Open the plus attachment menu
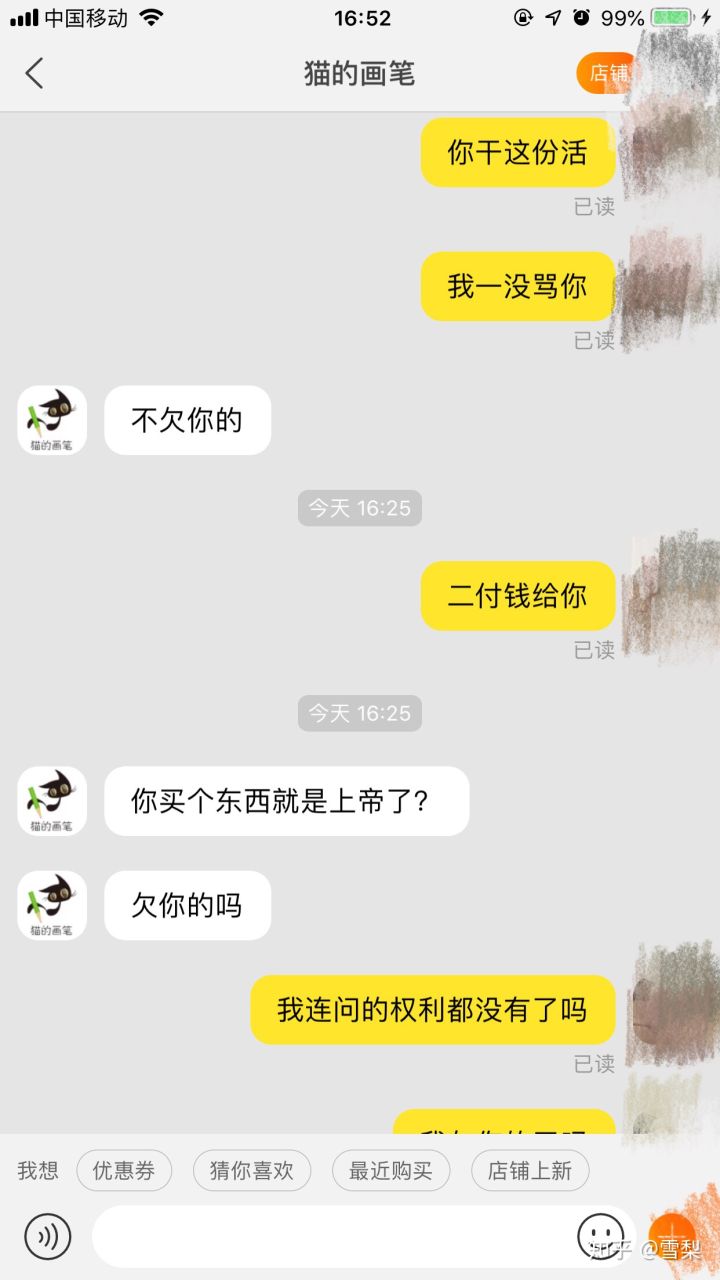Screen dimensions: 720x1280 click(x=672, y=1235)
